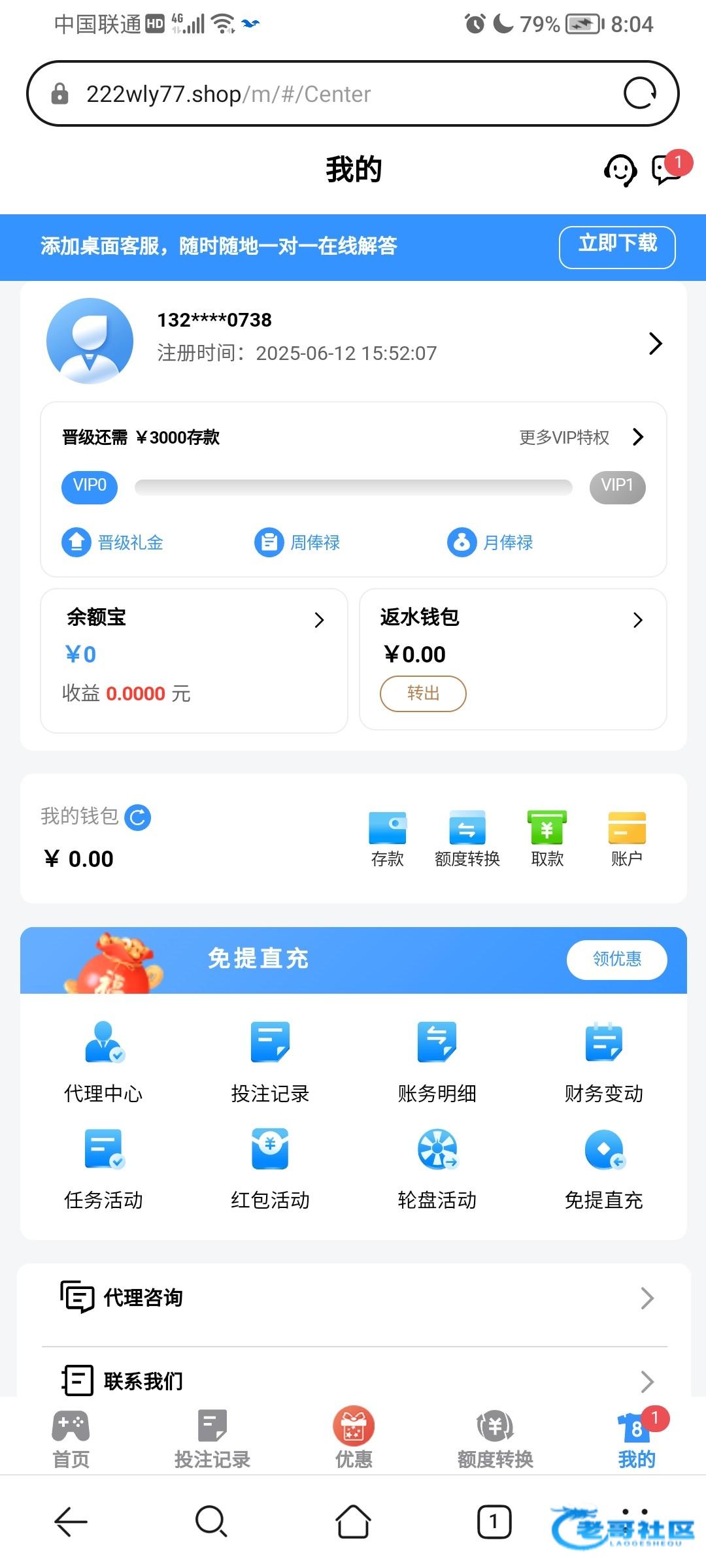The height and width of the screenshot is (1568, 706).
Task: Tap 转出 in 返水钱包
Action: pyautogui.click(x=422, y=693)
